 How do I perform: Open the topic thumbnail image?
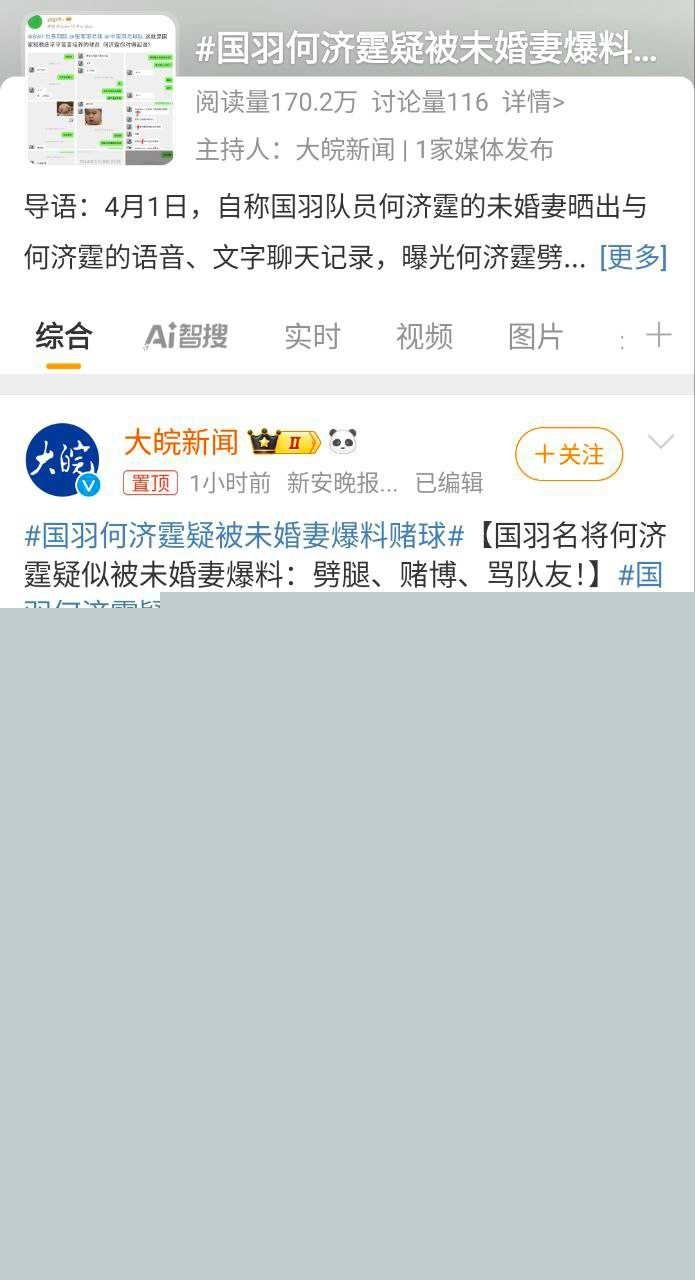[x=99, y=89]
